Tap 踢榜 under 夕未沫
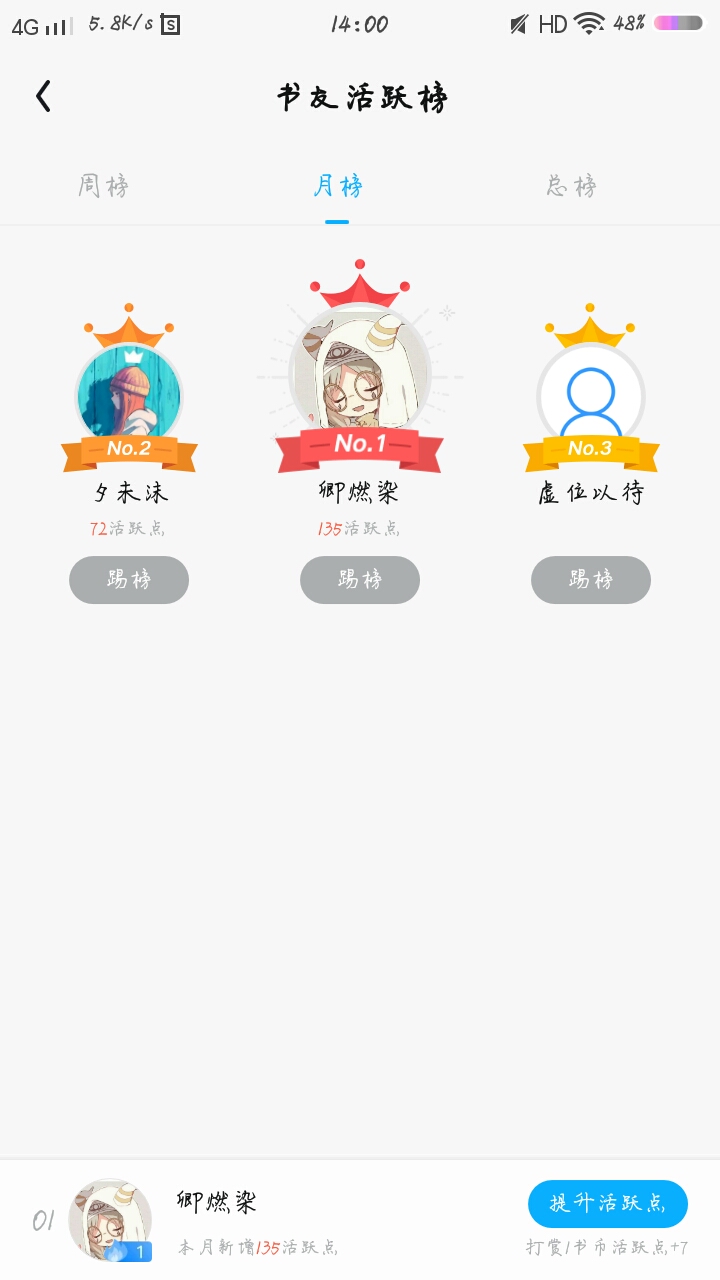Image resolution: width=720 pixels, height=1280 pixels. click(x=129, y=580)
